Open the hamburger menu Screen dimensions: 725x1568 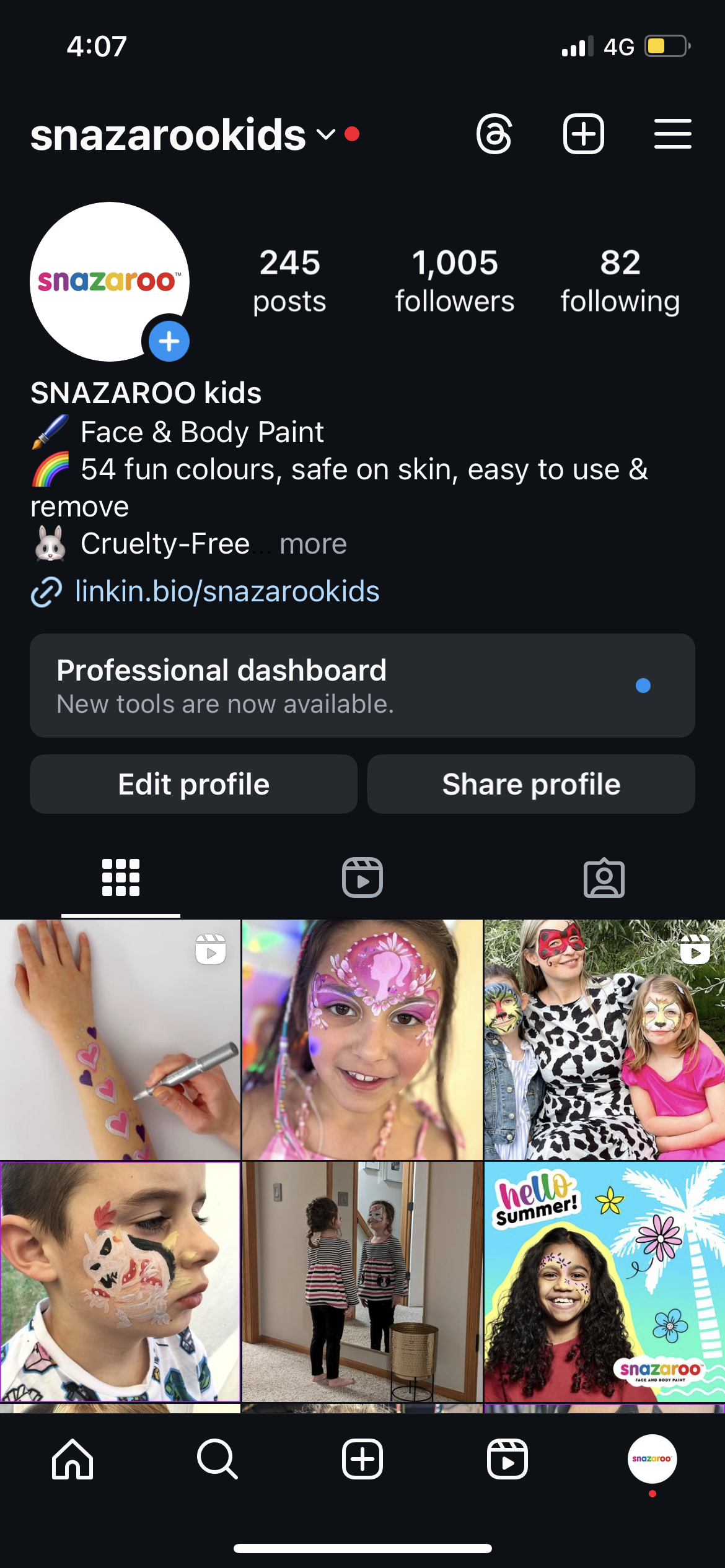pyautogui.click(x=672, y=134)
